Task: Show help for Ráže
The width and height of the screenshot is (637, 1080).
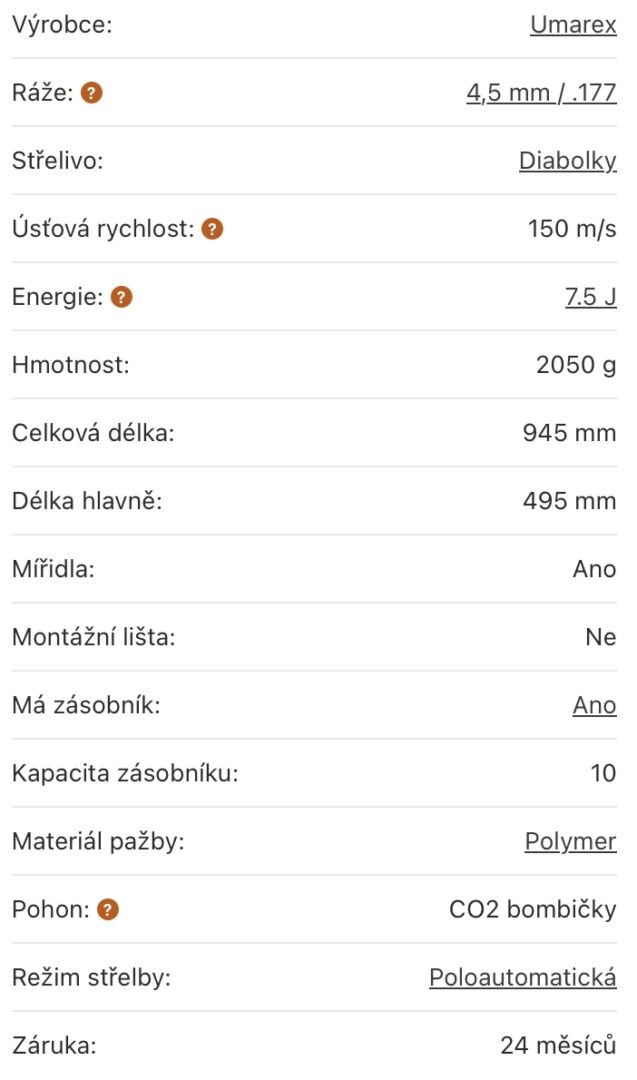Action: tap(92, 92)
